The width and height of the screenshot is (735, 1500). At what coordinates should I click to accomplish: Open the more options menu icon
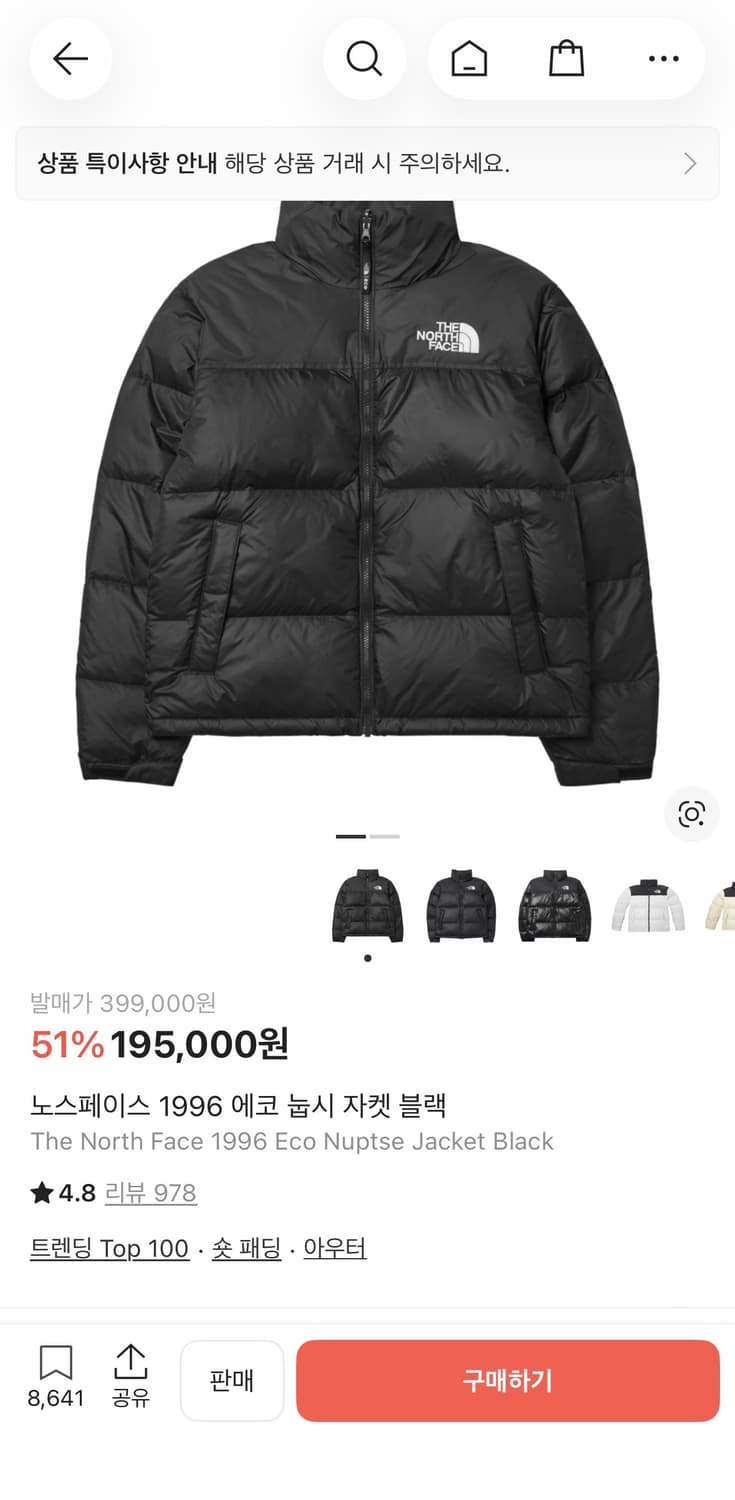[664, 58]
